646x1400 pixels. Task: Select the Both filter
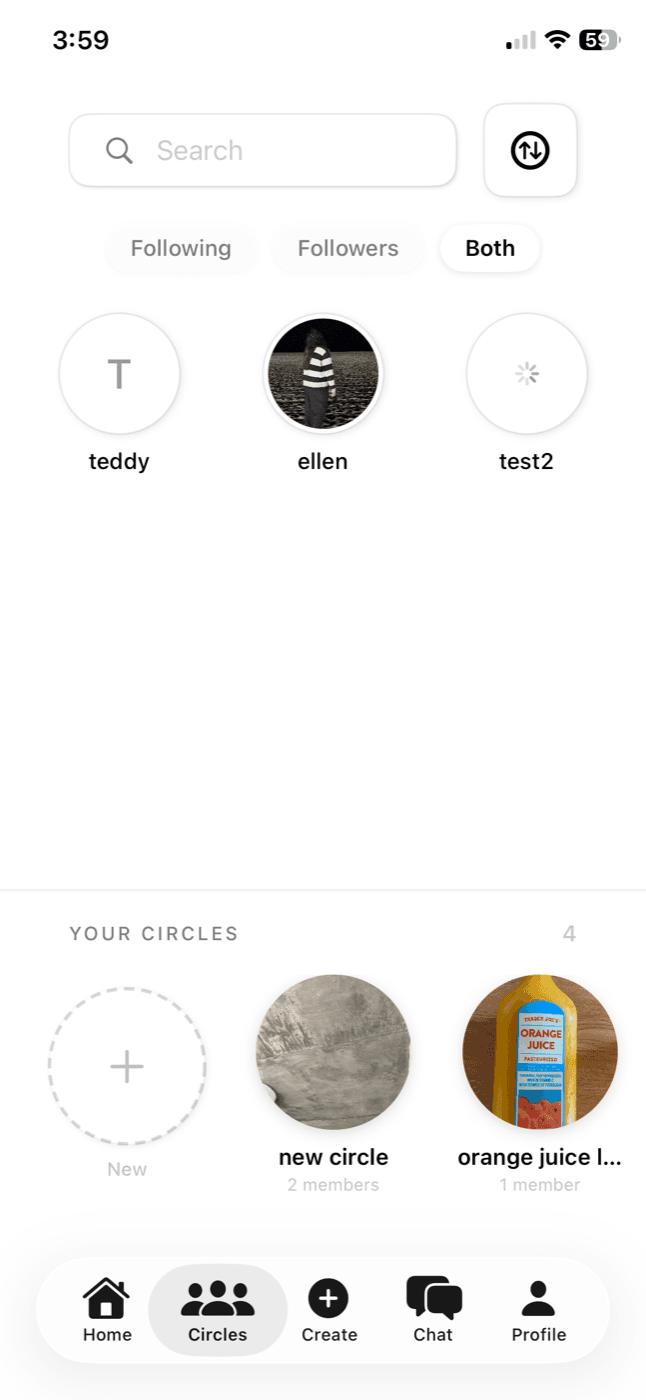(x=490, y=249)
